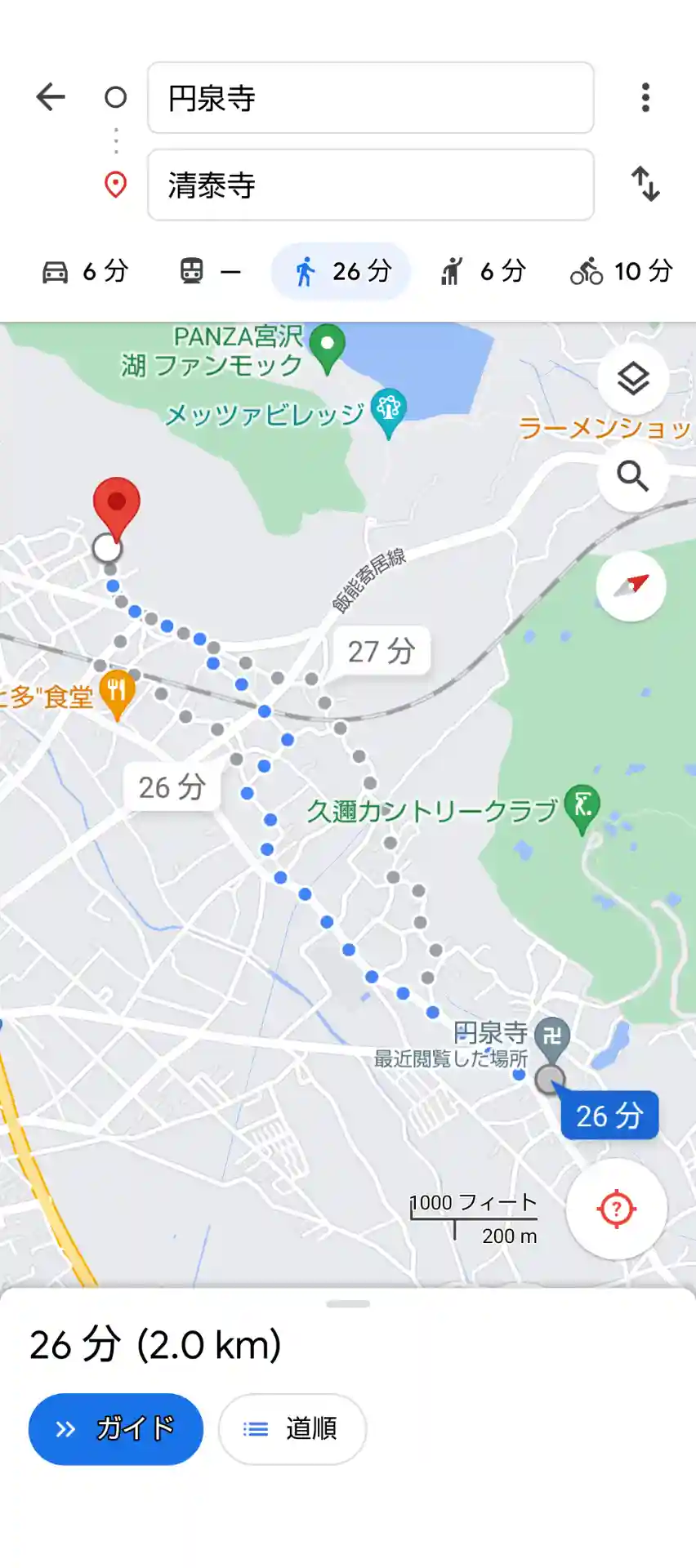Image resolution: width=696 pixels, height=1568 pixels.
Task: Center the map on my location
Action: tap(617, 1209)
